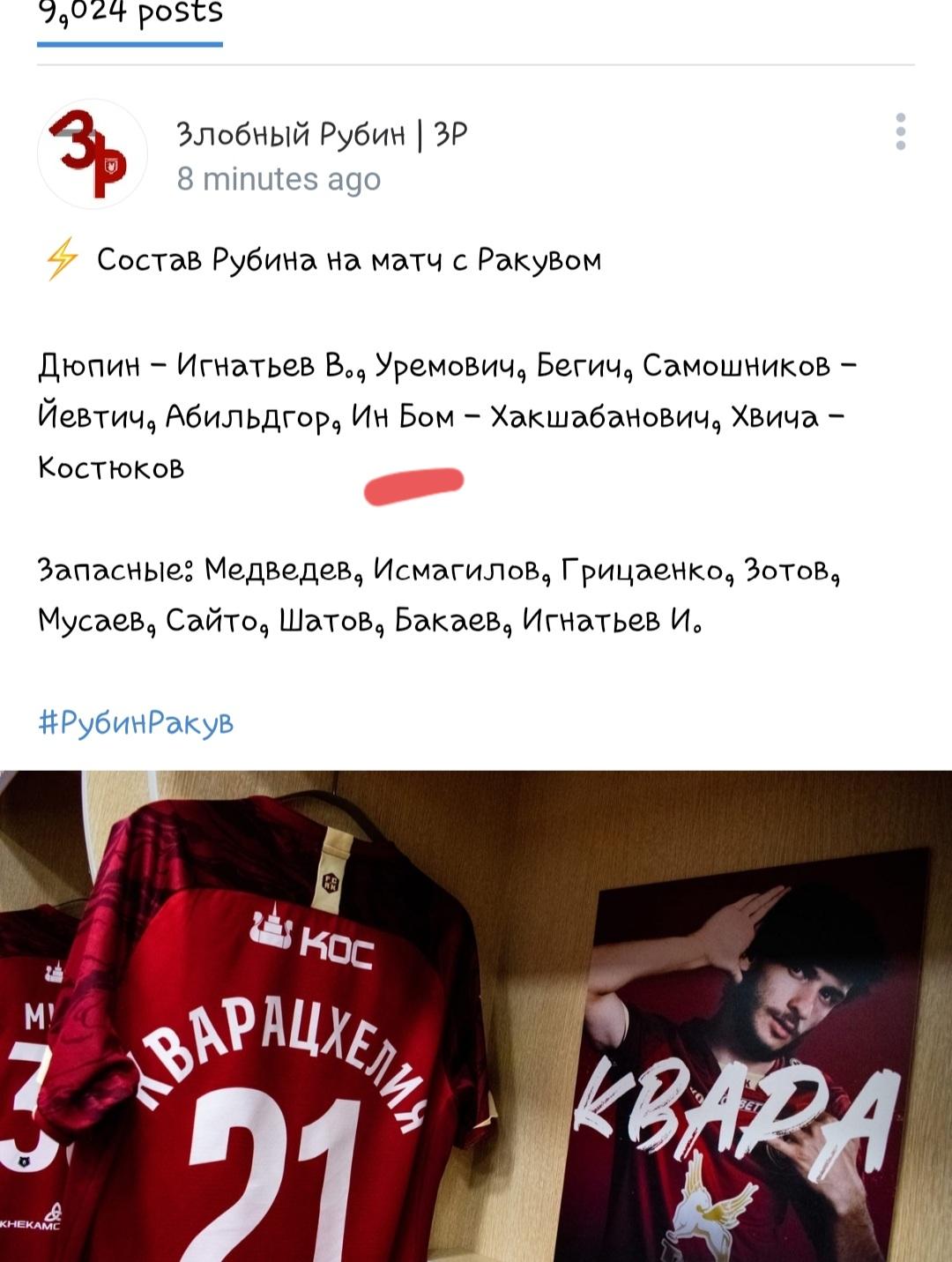Open the post via its 8 minutes ago timestamp
Screen dimensions: 952x1262
pos(279,179)
